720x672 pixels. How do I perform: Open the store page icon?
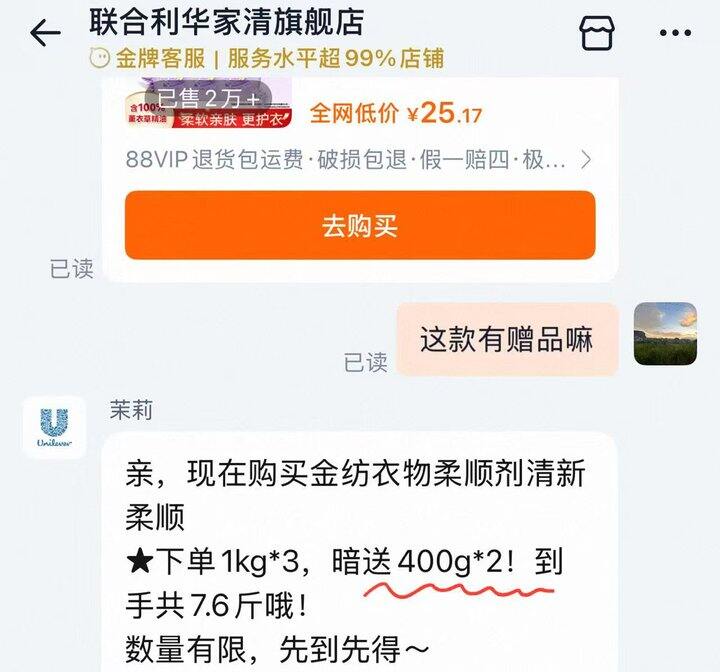point(596,33)
